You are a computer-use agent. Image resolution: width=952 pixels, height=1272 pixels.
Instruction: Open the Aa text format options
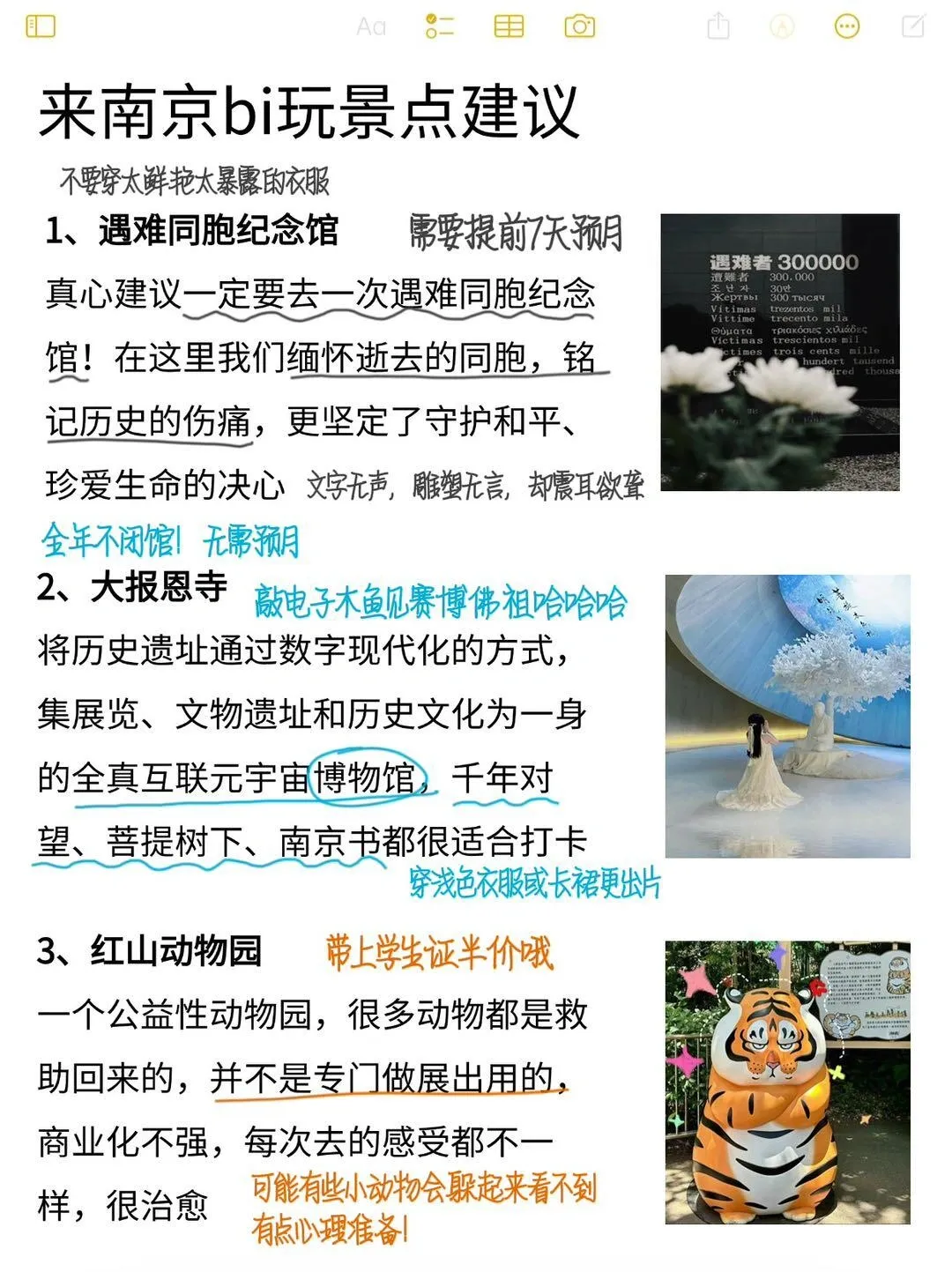pyautogui.click(x=371, y=26)
